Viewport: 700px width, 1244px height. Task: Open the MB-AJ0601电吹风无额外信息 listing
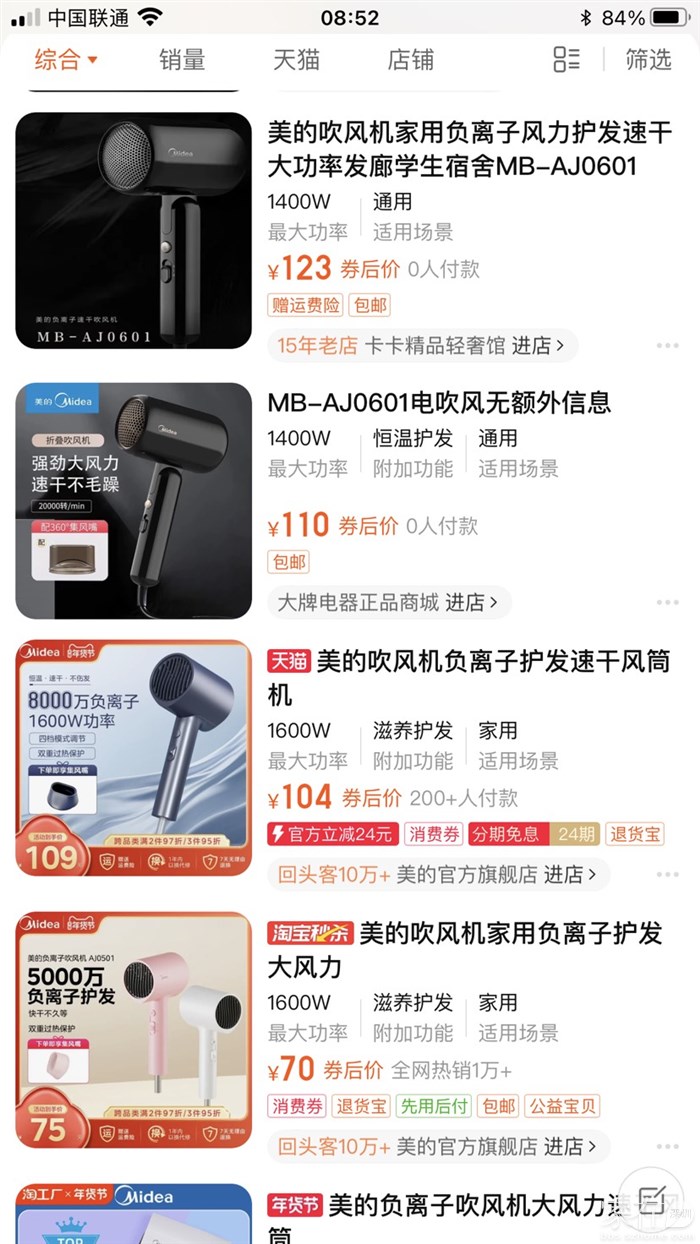click(439, 403)
